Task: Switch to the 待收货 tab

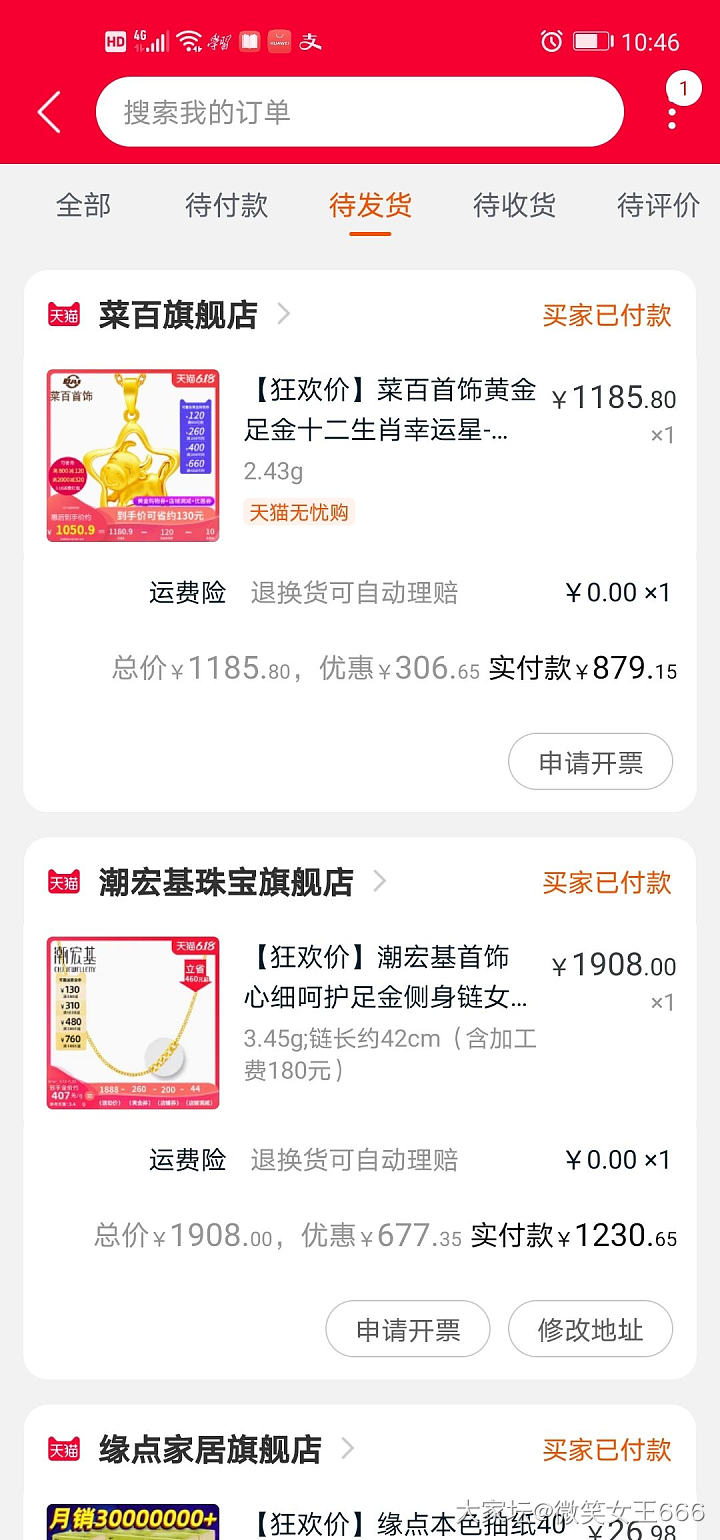Action: [x=514, y=205]
